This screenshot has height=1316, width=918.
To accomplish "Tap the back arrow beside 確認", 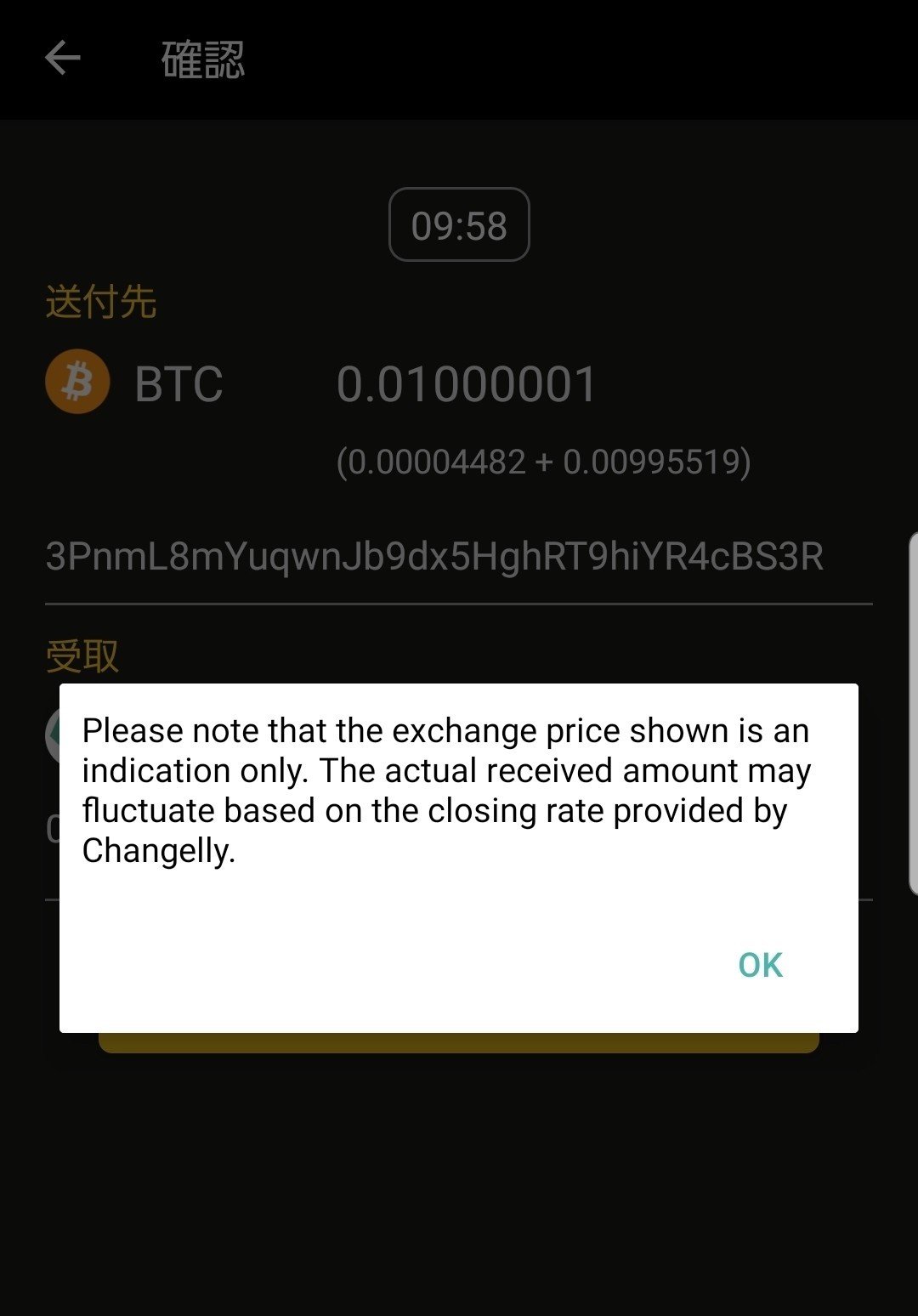I will click(x=59, y=58).
